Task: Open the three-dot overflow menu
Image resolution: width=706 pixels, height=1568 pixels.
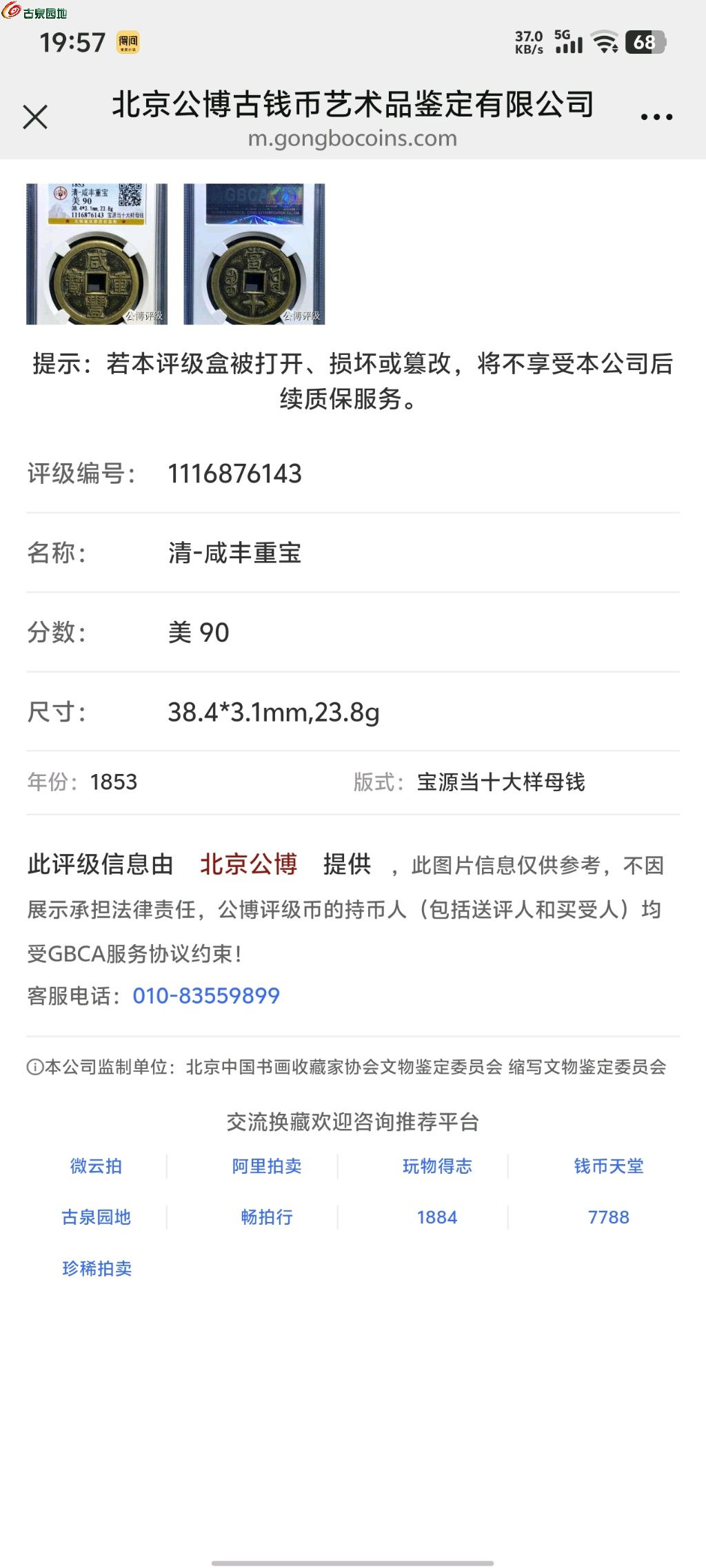Action: coord(656,117)
